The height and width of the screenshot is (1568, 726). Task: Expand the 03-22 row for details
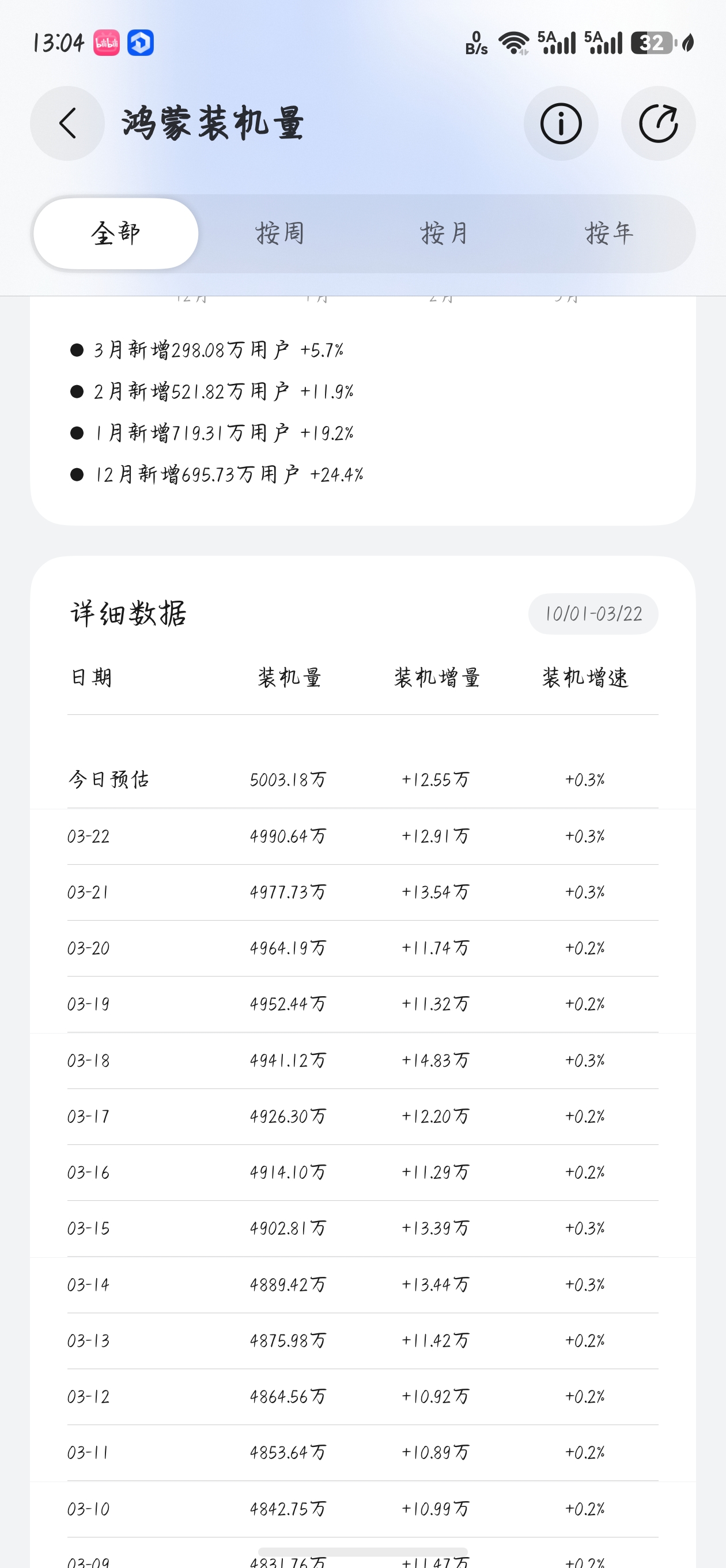click(341, 836)
